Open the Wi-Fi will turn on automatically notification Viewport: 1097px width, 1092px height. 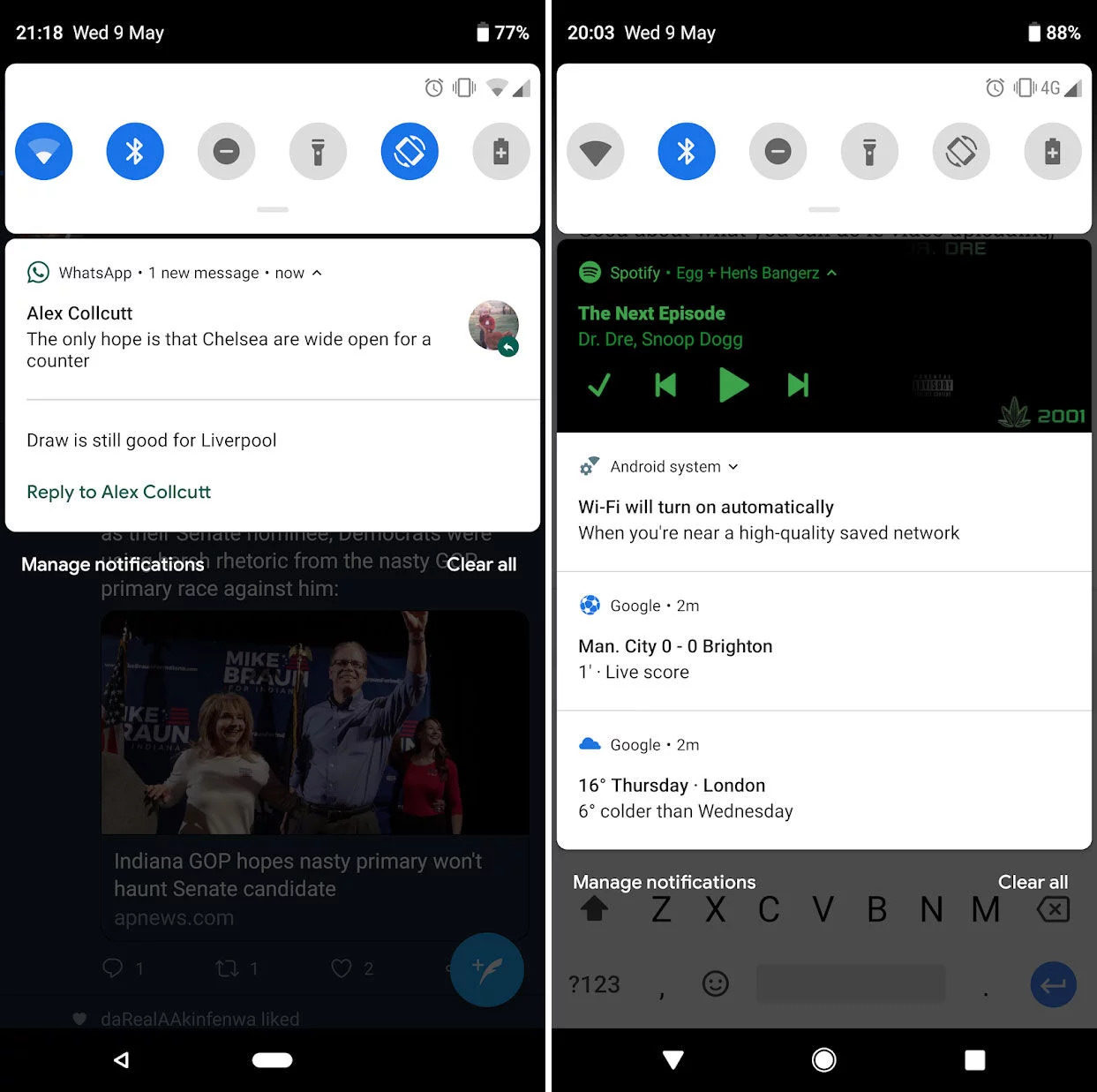(x=768, y=520)
